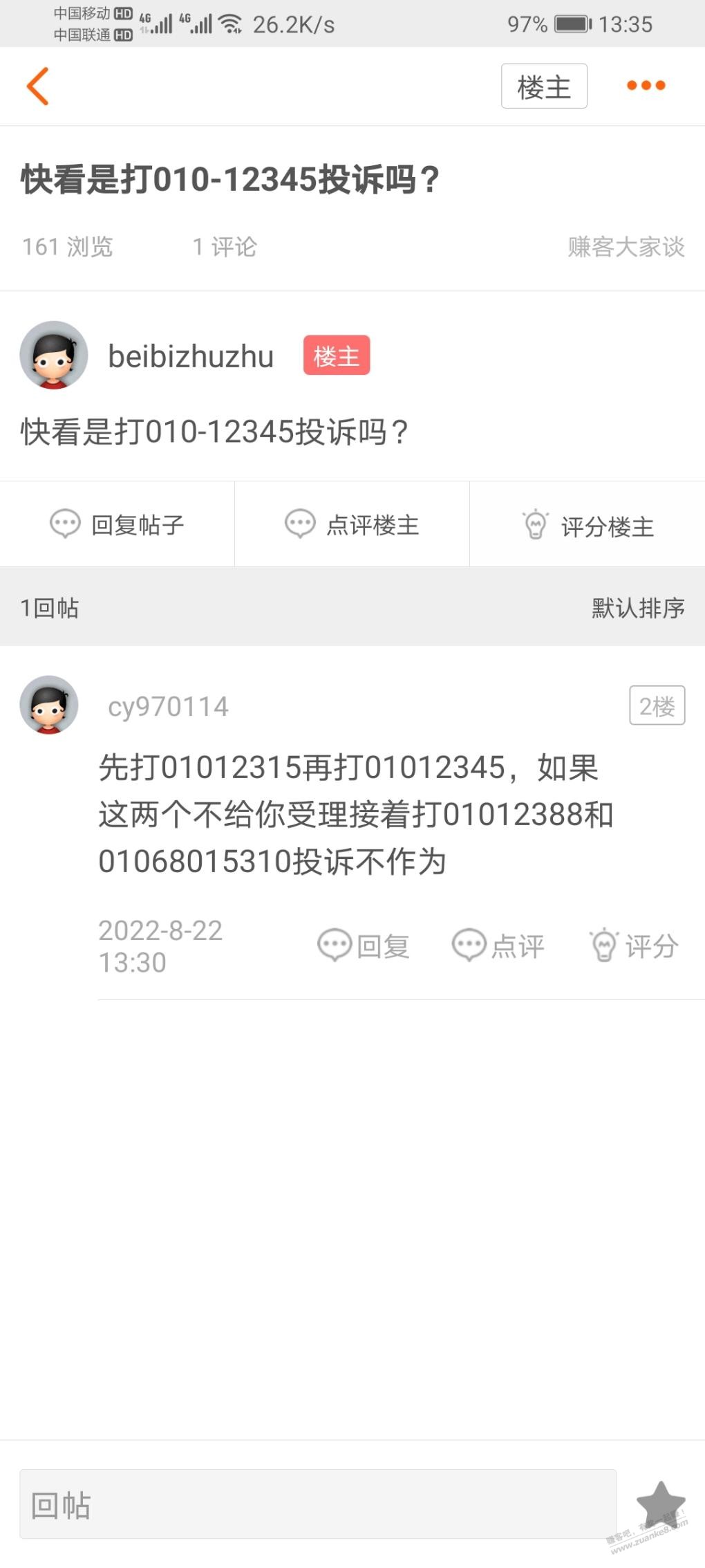Open beibizhuzhu's username link
705x1568 pixels.
pos(190,357)
